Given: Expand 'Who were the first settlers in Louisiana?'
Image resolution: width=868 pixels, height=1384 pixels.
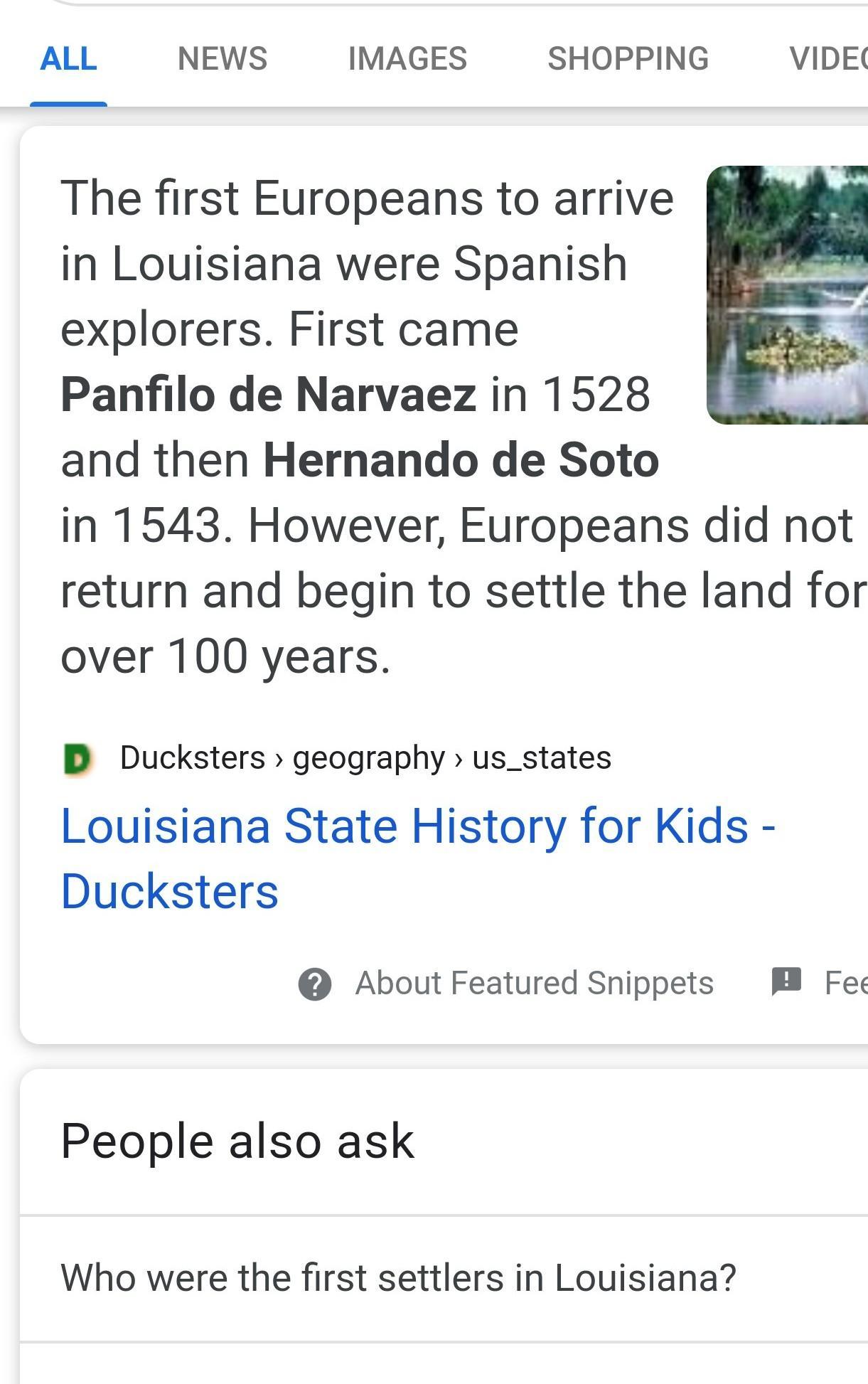Looking at the screenshot, I should pos(398,1277).
